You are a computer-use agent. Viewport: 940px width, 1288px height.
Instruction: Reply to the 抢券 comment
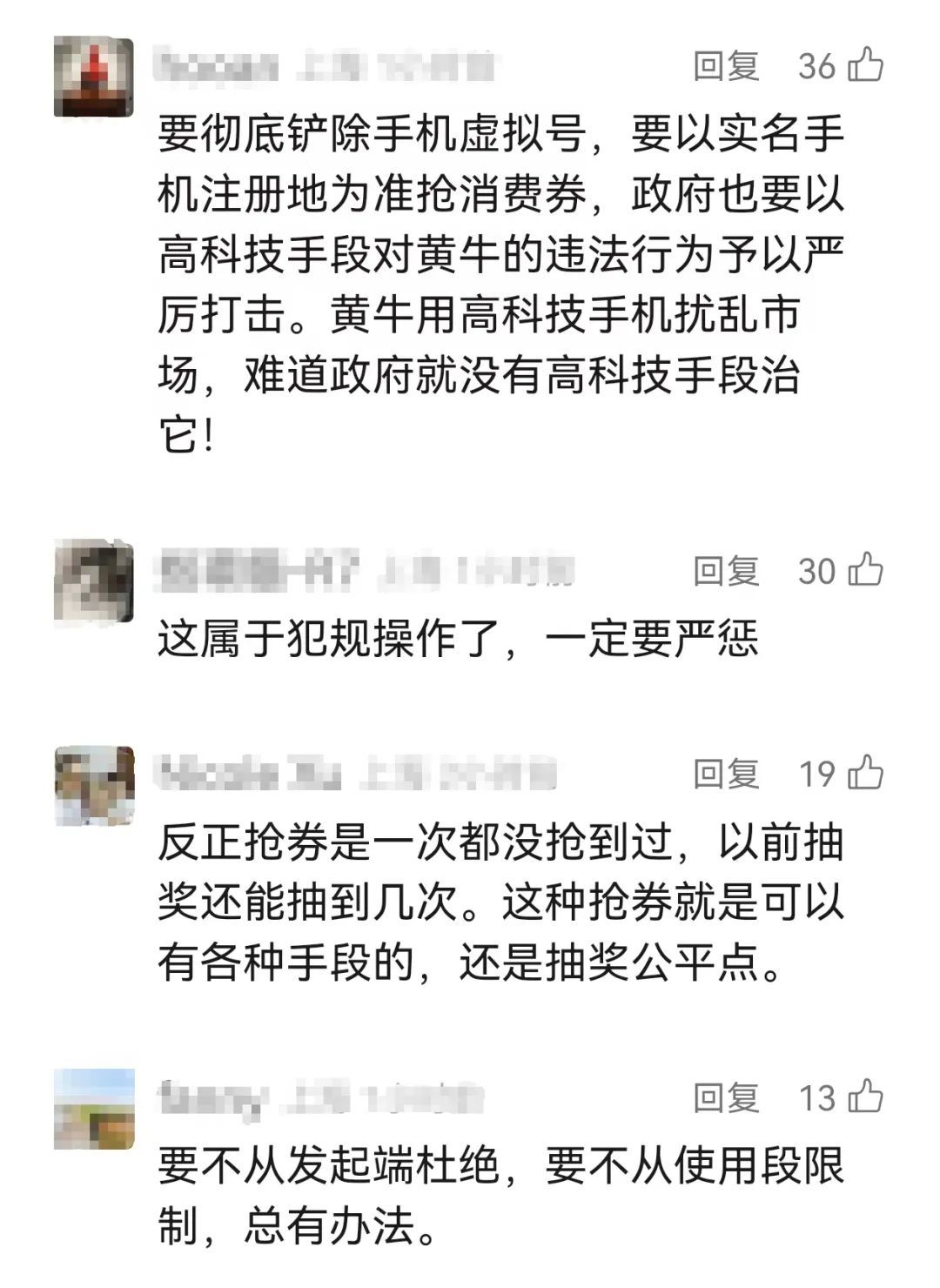(726, 774)
